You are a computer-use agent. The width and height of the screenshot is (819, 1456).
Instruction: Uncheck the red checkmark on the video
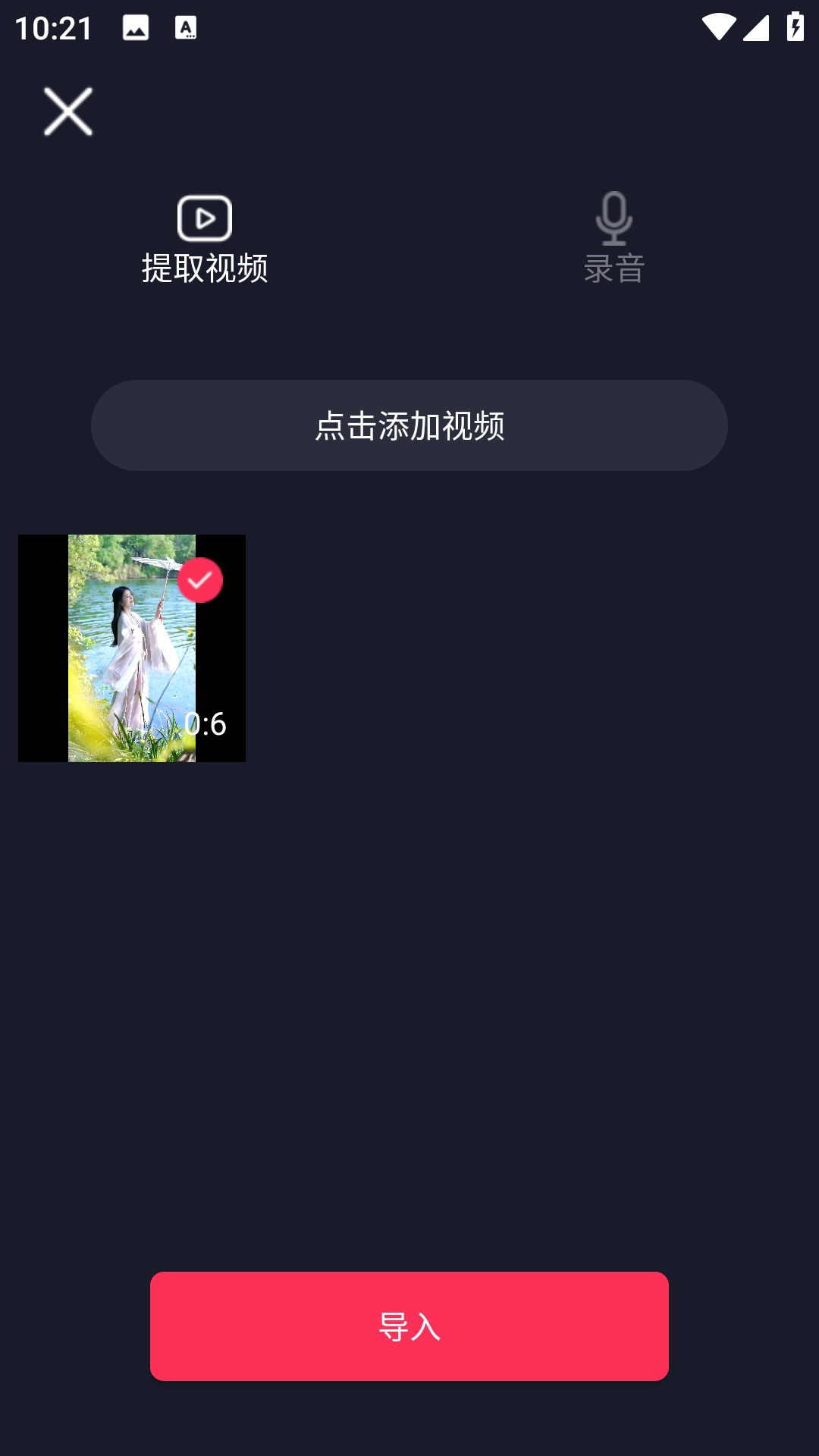(x=200, y=580)
